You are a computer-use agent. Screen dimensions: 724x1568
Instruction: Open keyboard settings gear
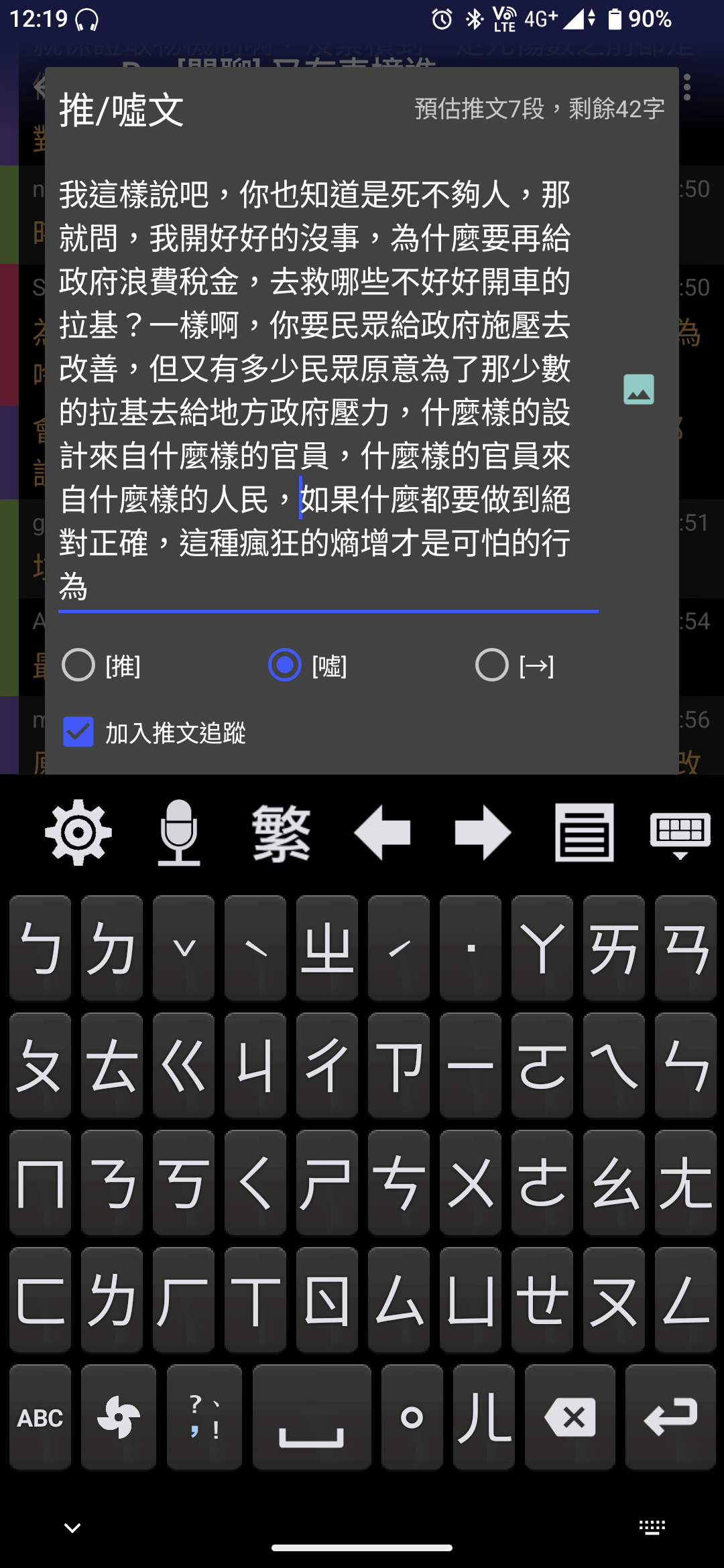point(78,833)
